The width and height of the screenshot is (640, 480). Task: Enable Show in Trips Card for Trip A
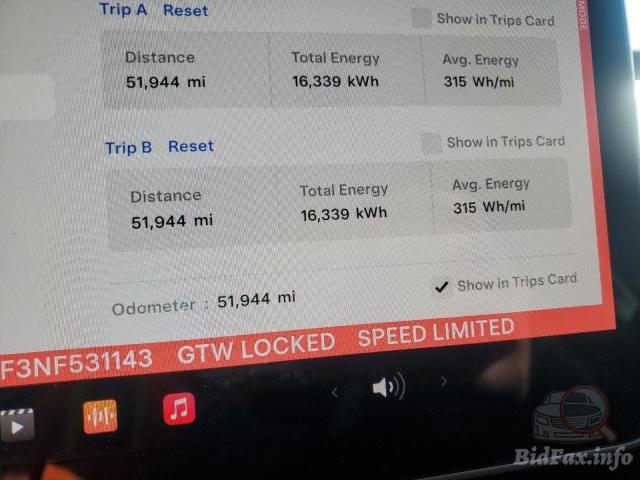click(422, 18)
